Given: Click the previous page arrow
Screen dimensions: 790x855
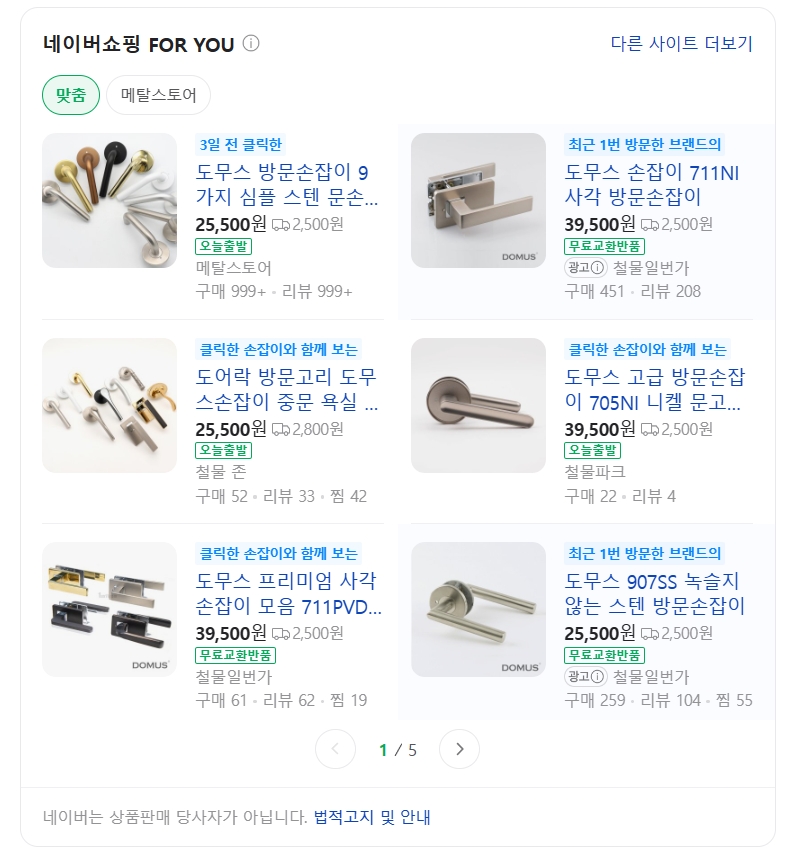Looking at the screenshot, I should [x=333, y=748].
